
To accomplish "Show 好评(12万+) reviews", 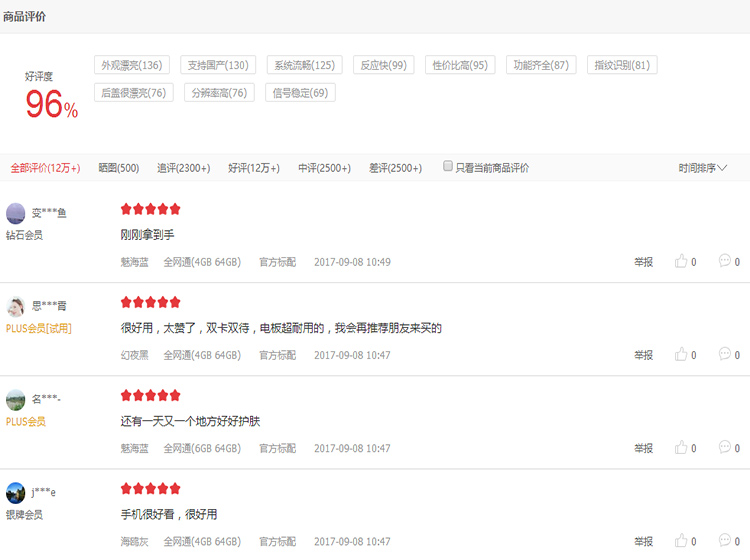I will tap(253, 168).
